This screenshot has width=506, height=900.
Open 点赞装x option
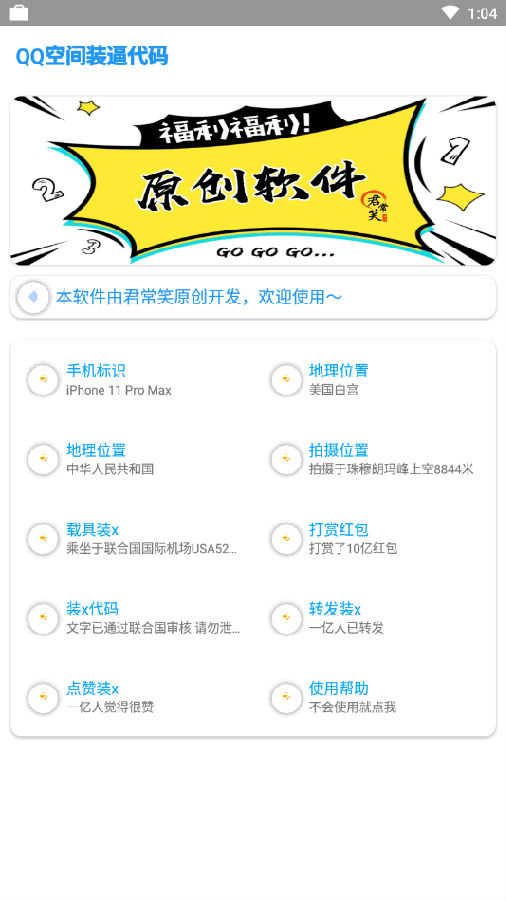131,697
